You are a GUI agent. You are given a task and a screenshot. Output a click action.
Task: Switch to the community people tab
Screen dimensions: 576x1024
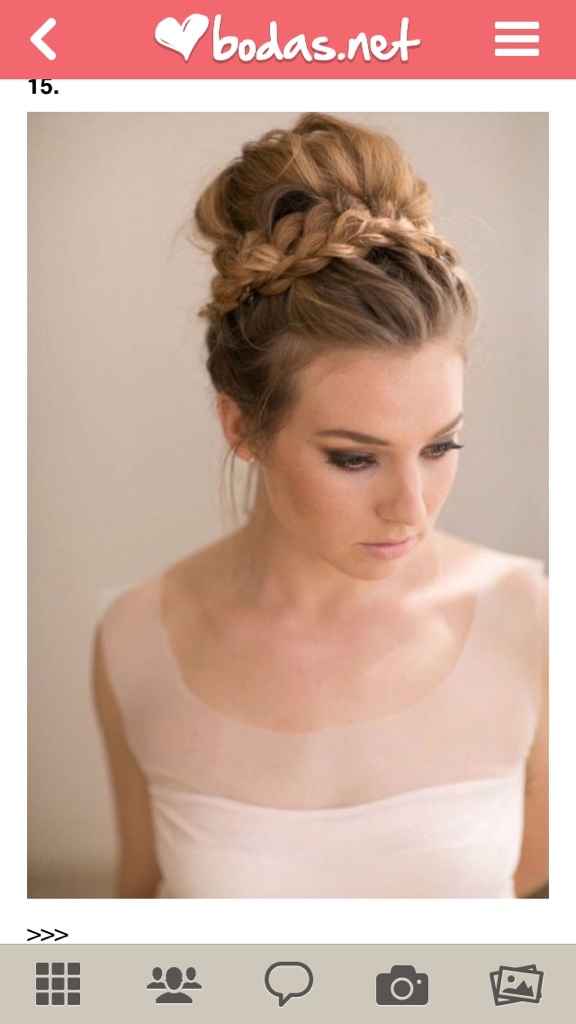click(x=174, y=984)
